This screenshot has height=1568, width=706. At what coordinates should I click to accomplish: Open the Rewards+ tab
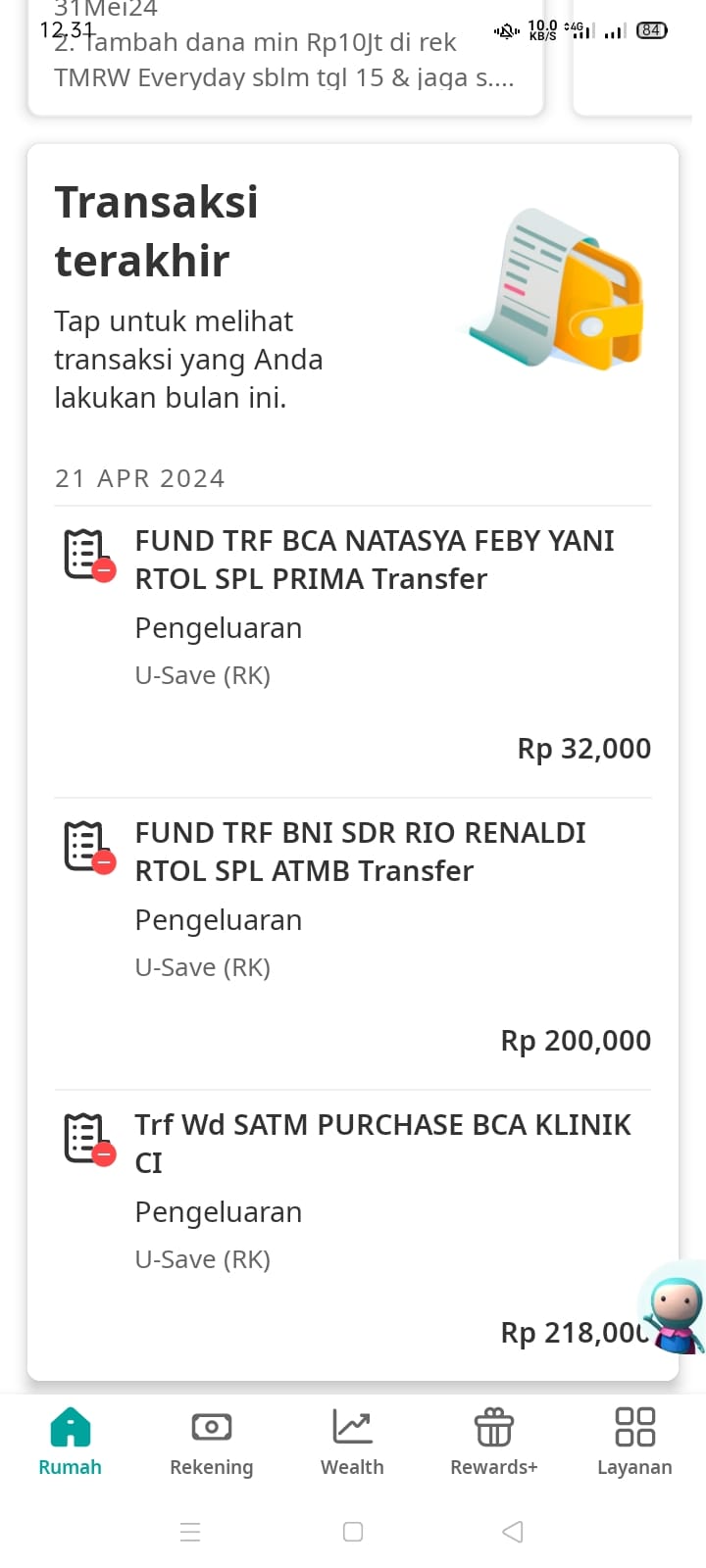click(x=494, y=1441)
